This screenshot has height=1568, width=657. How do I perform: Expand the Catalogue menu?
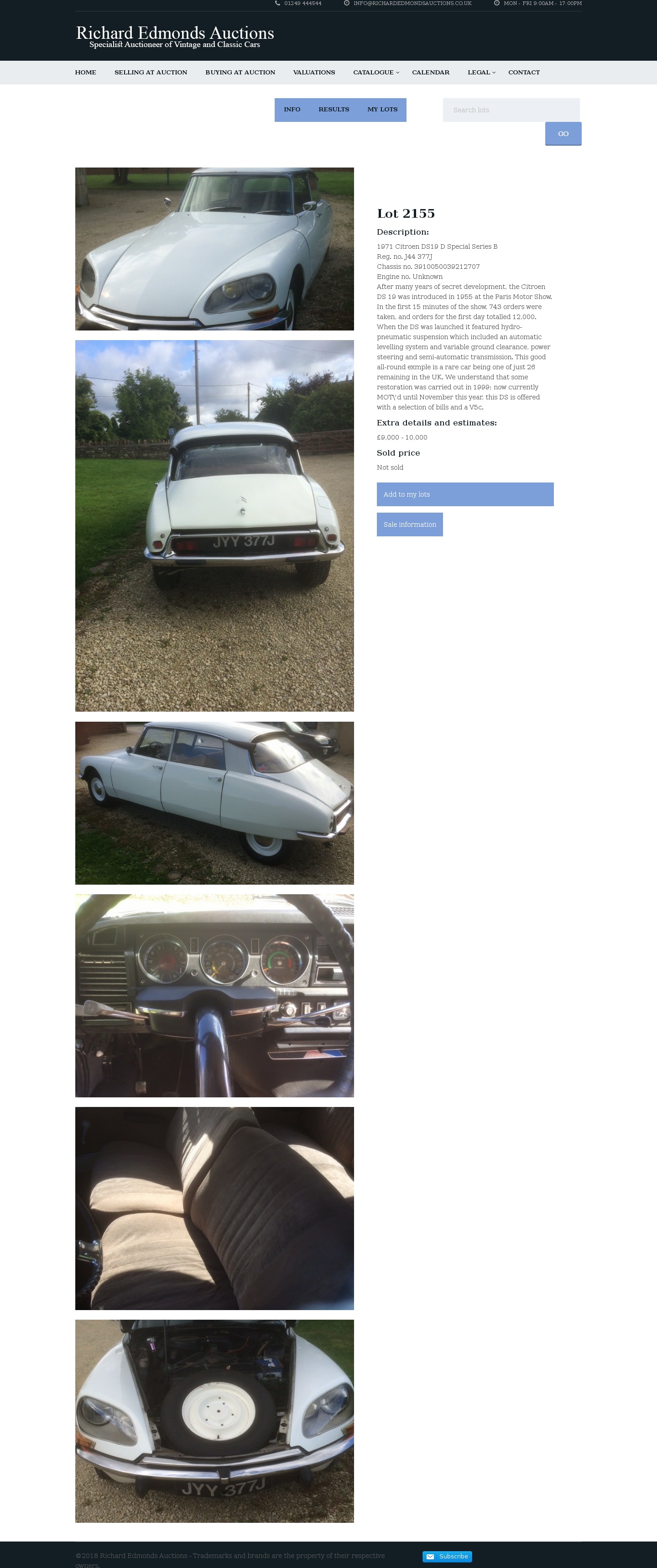(x=375, y=73)
